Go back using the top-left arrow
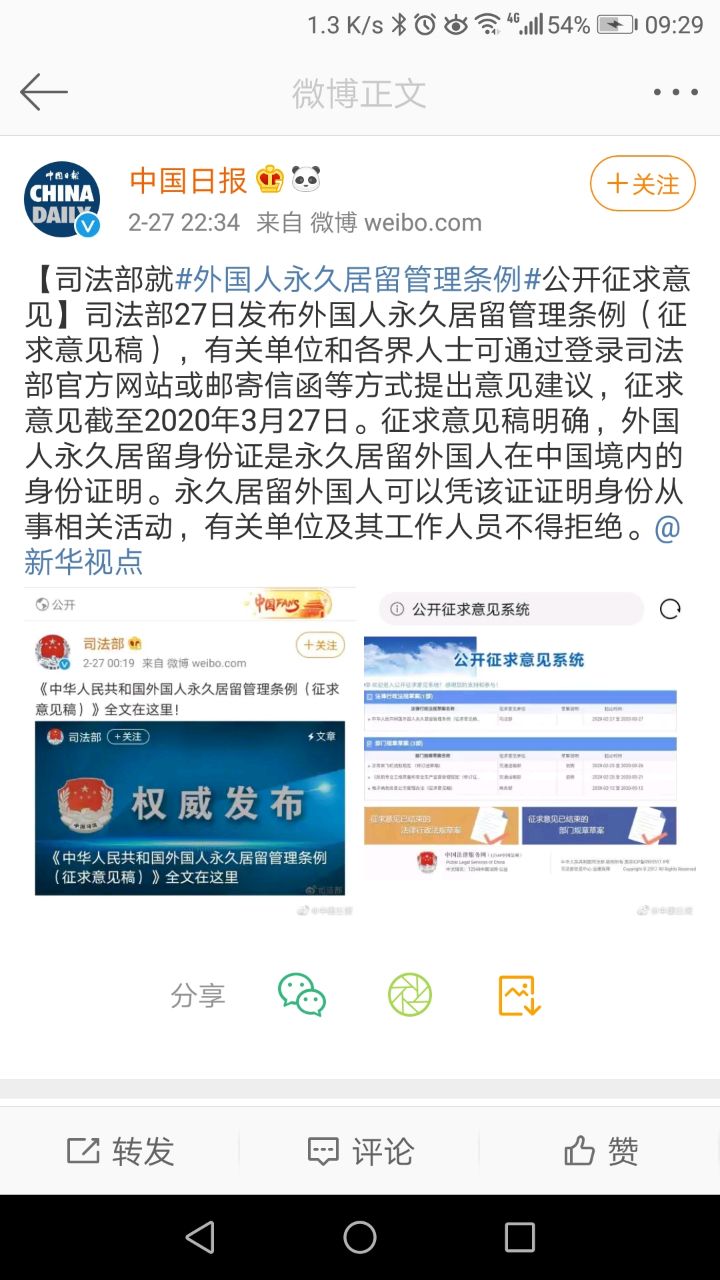Viewport: 720px width, 1280px height. click(44, 92)
